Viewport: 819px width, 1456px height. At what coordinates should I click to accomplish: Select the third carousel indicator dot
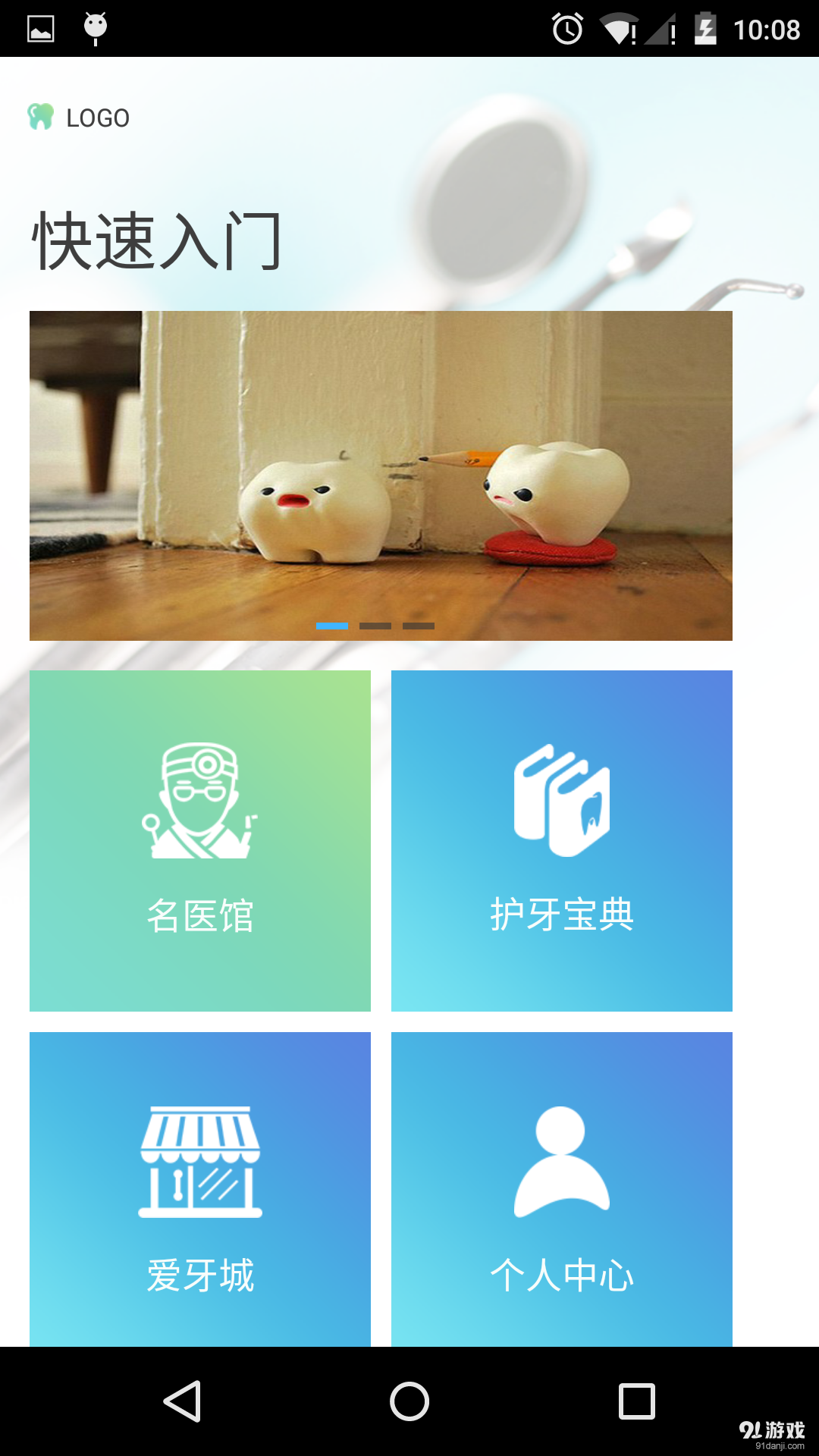click(x=418, y=626)
